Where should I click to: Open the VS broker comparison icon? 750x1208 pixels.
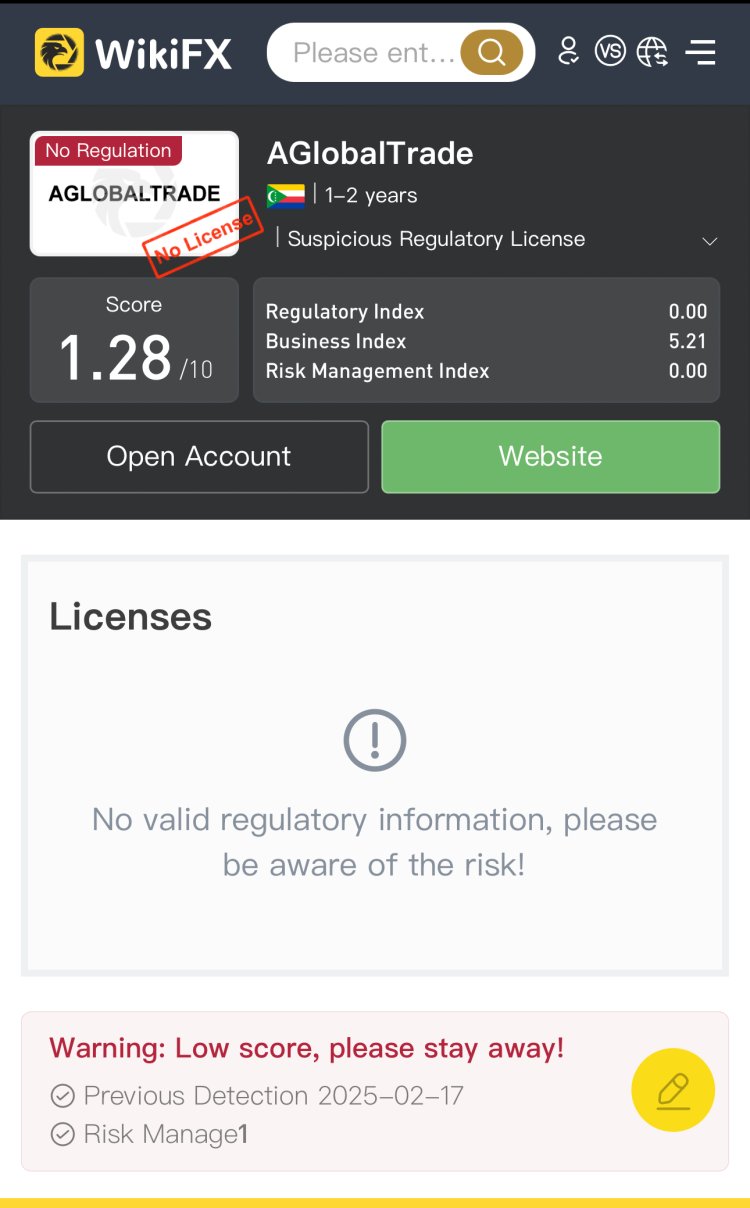[x=610, y=52]
